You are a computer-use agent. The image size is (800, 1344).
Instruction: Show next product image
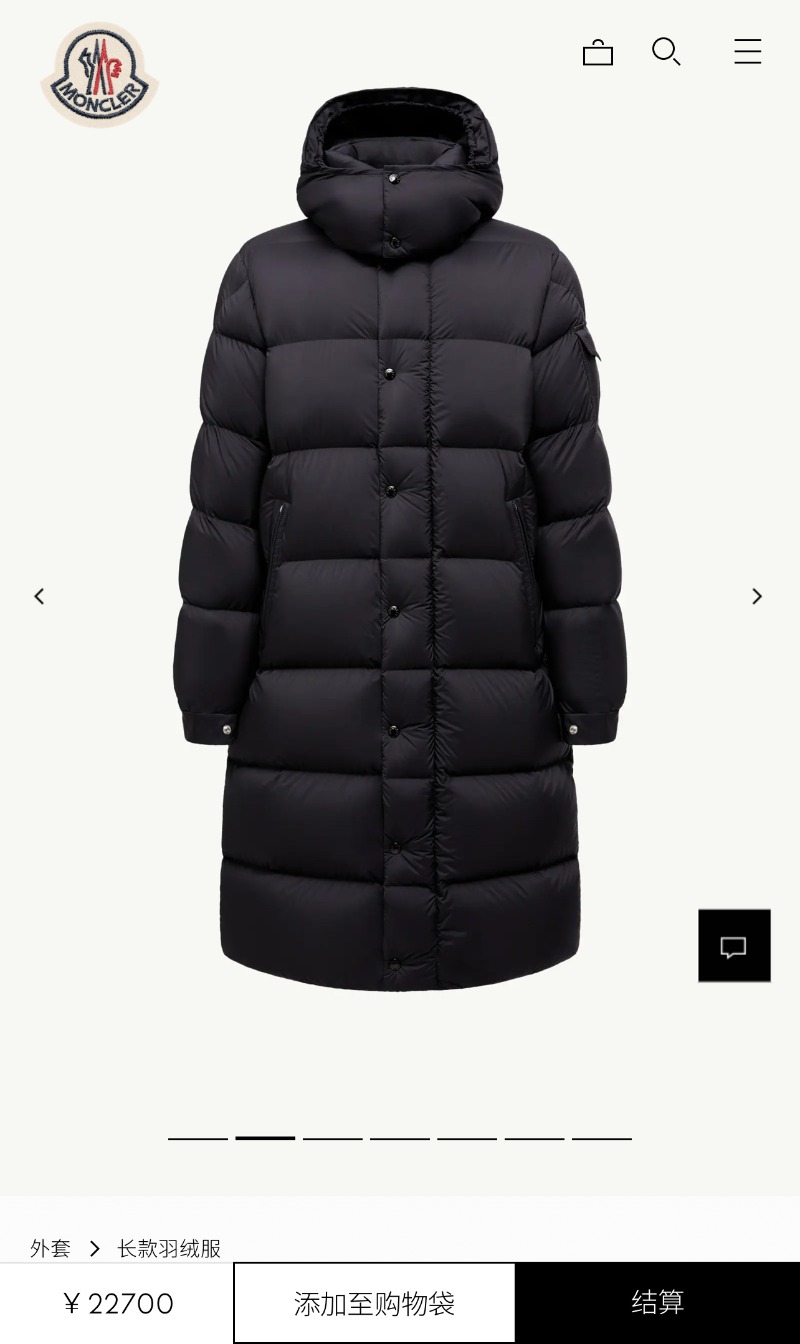757,596
